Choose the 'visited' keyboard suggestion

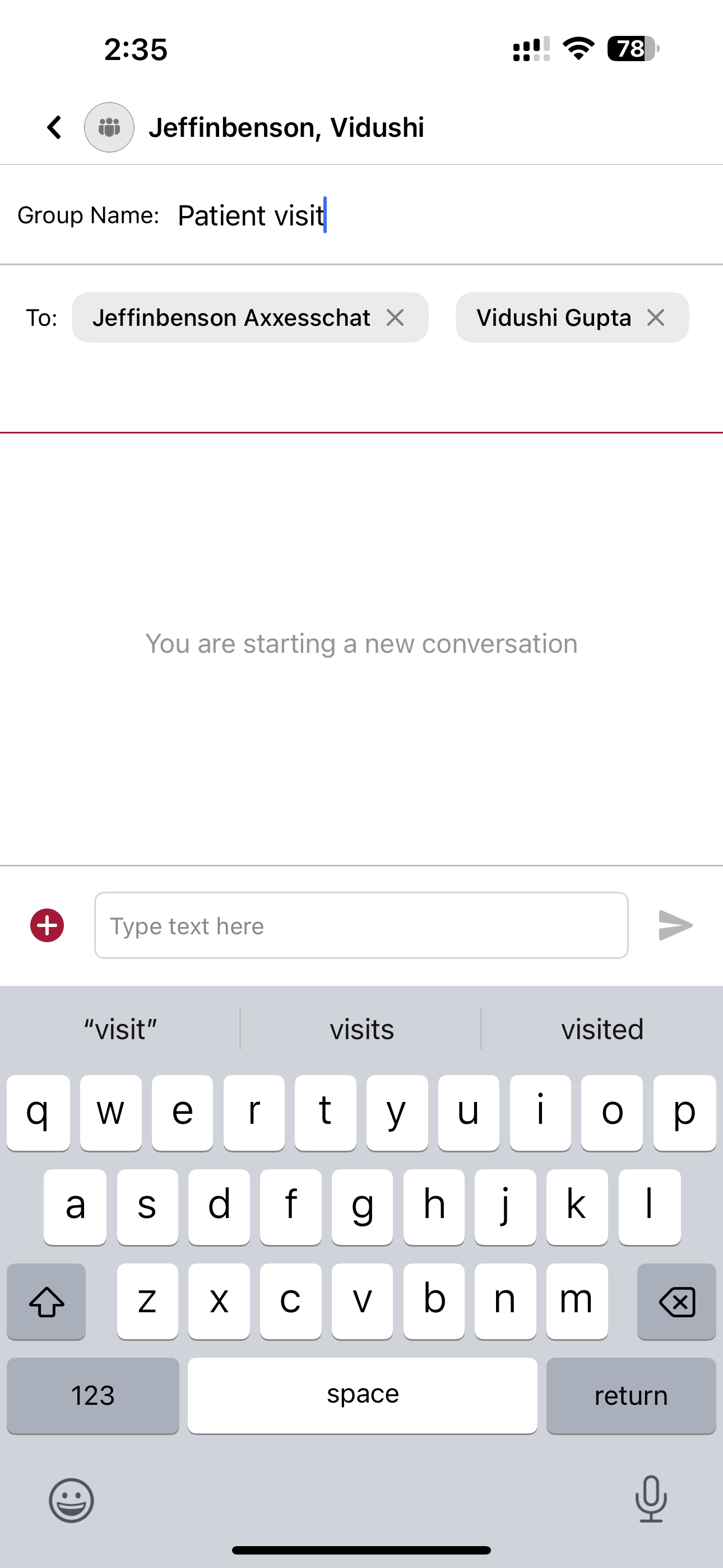point(602,1029)
